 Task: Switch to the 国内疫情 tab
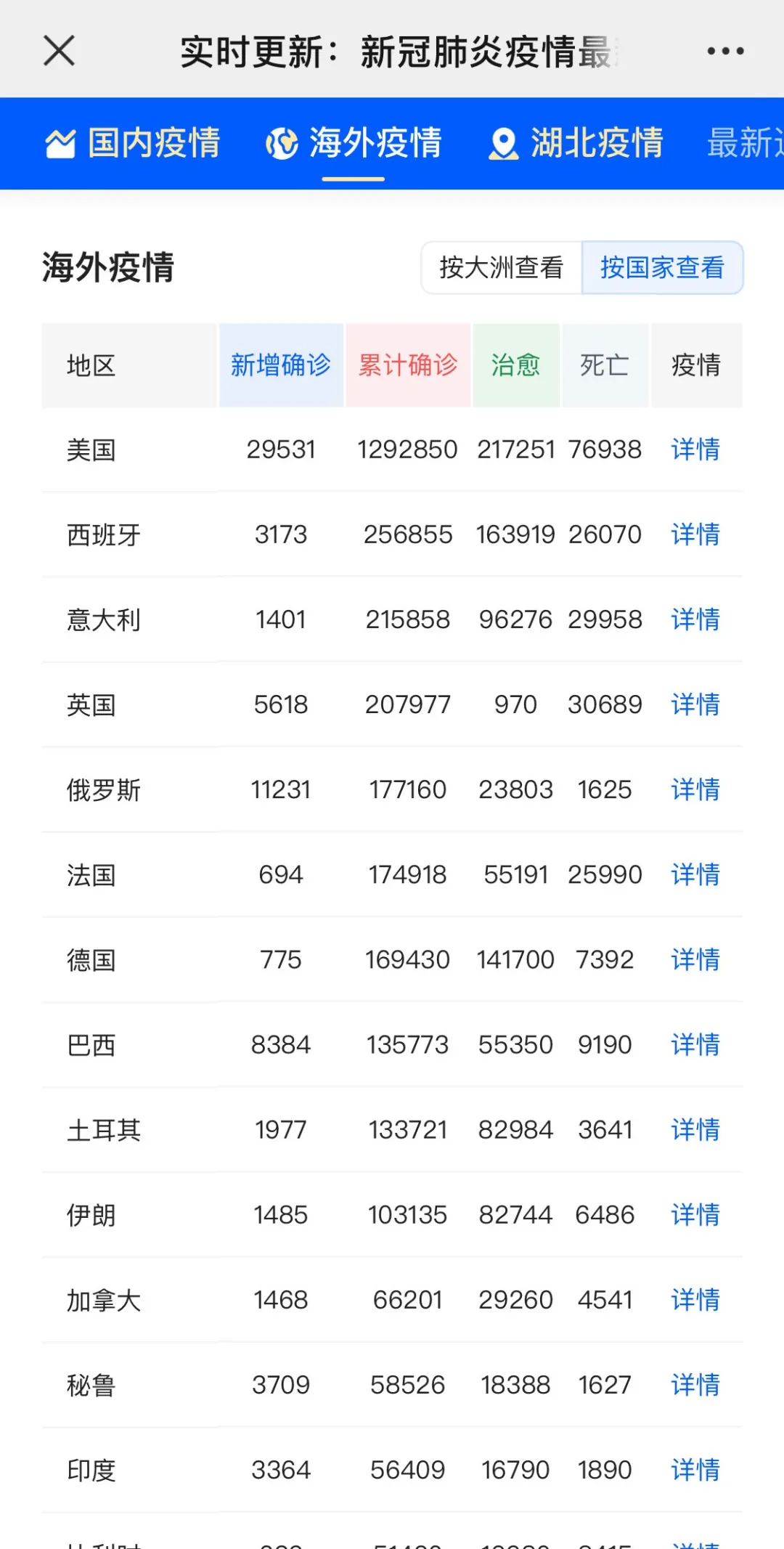133,142
